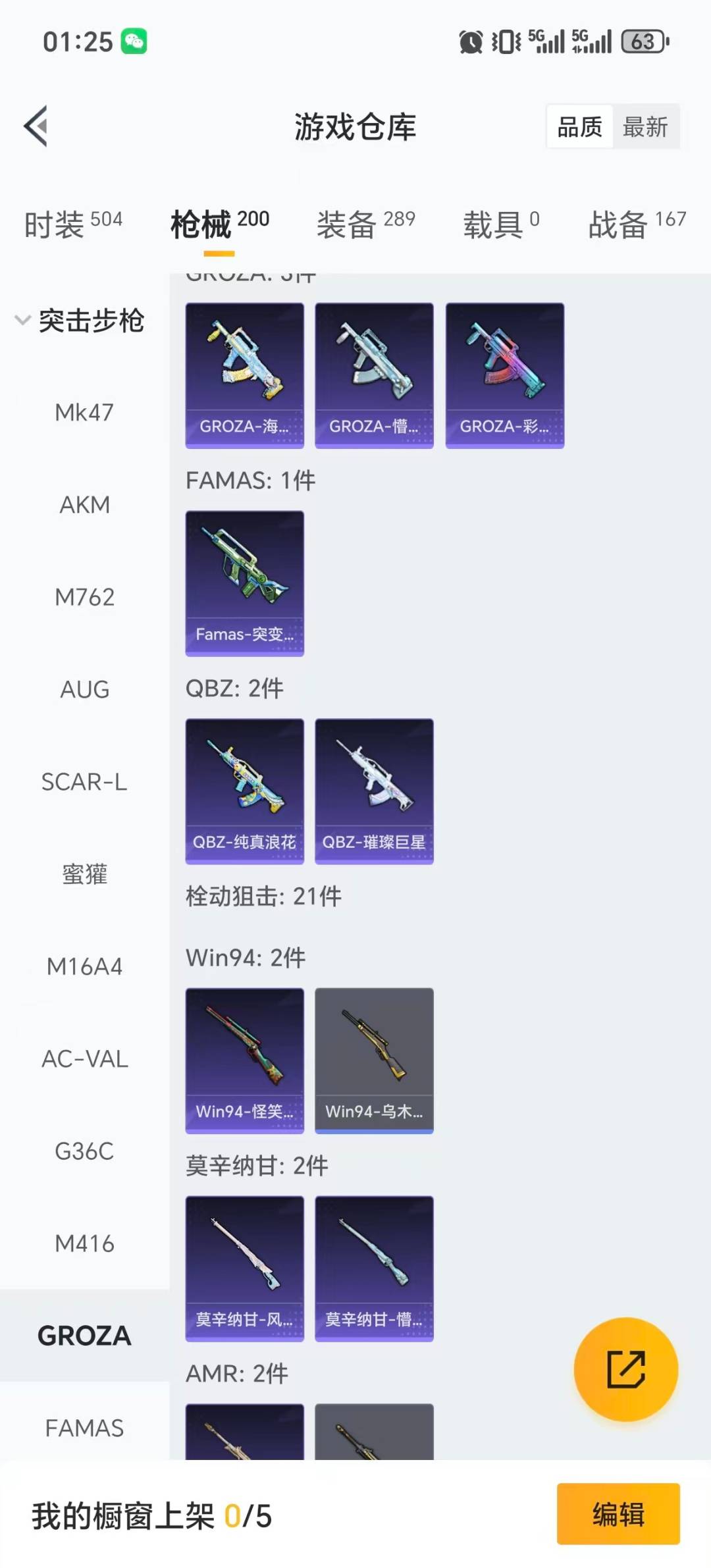Select the QBZ-纯真浪花 skin
The image size is (711, 1568).
244,790
